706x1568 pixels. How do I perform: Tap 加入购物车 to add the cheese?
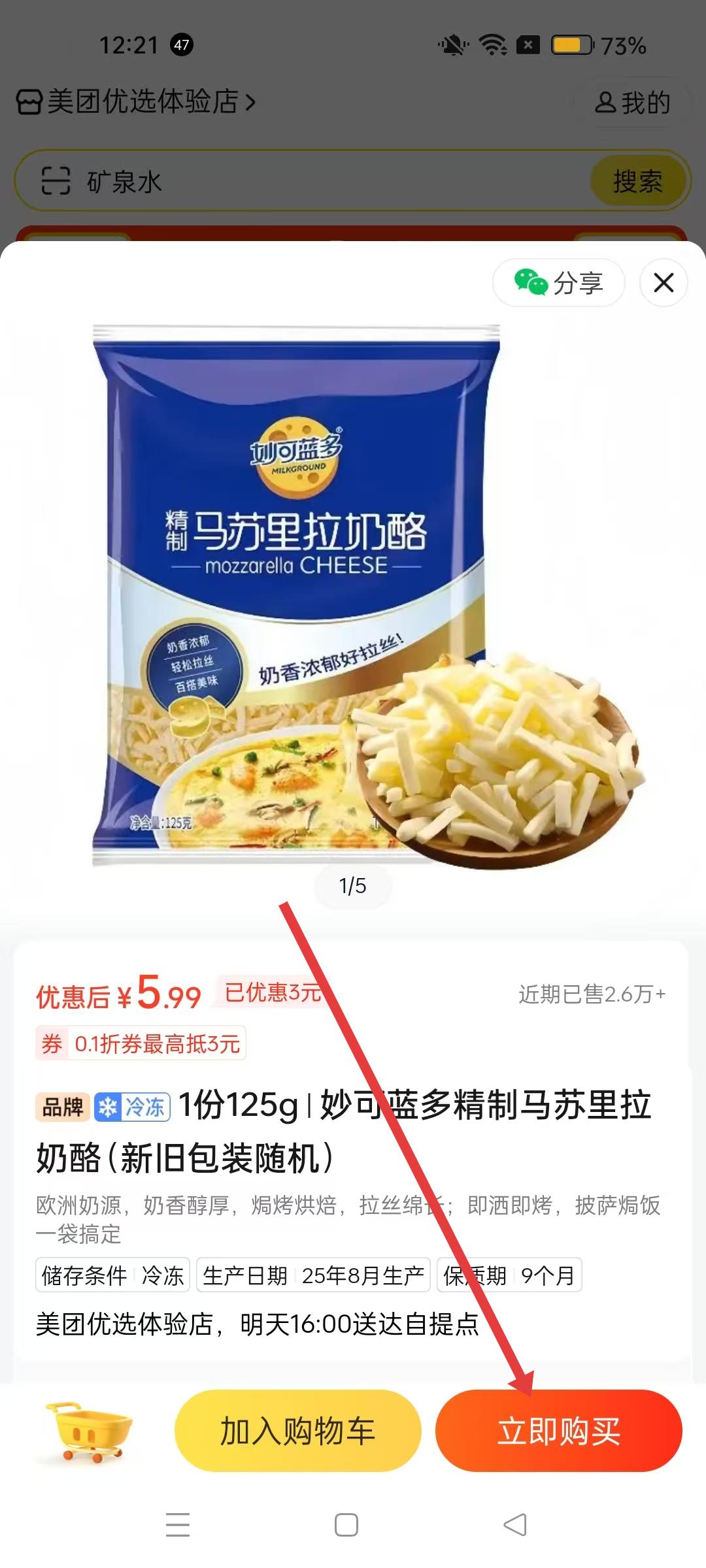pyautogui.click(x=297, y=1431)
